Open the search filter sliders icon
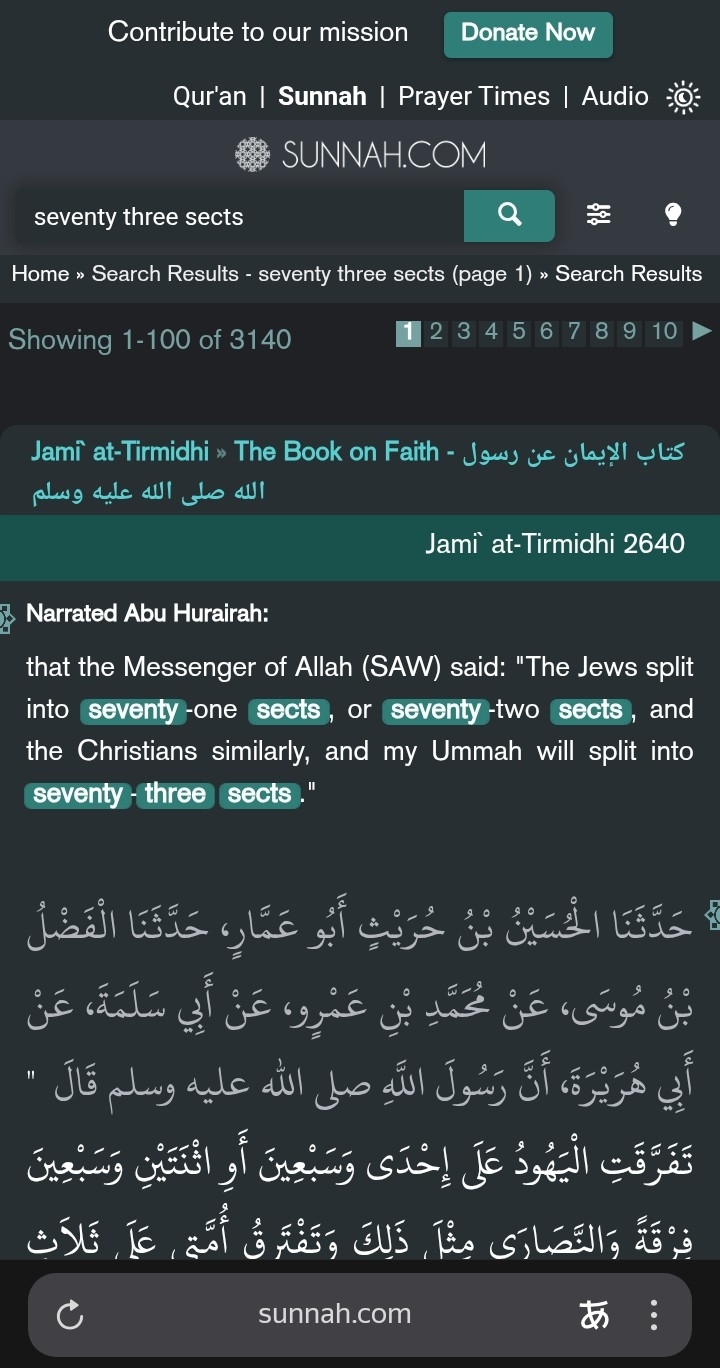This screenshot has width=720, height=1368. [599, 215]
